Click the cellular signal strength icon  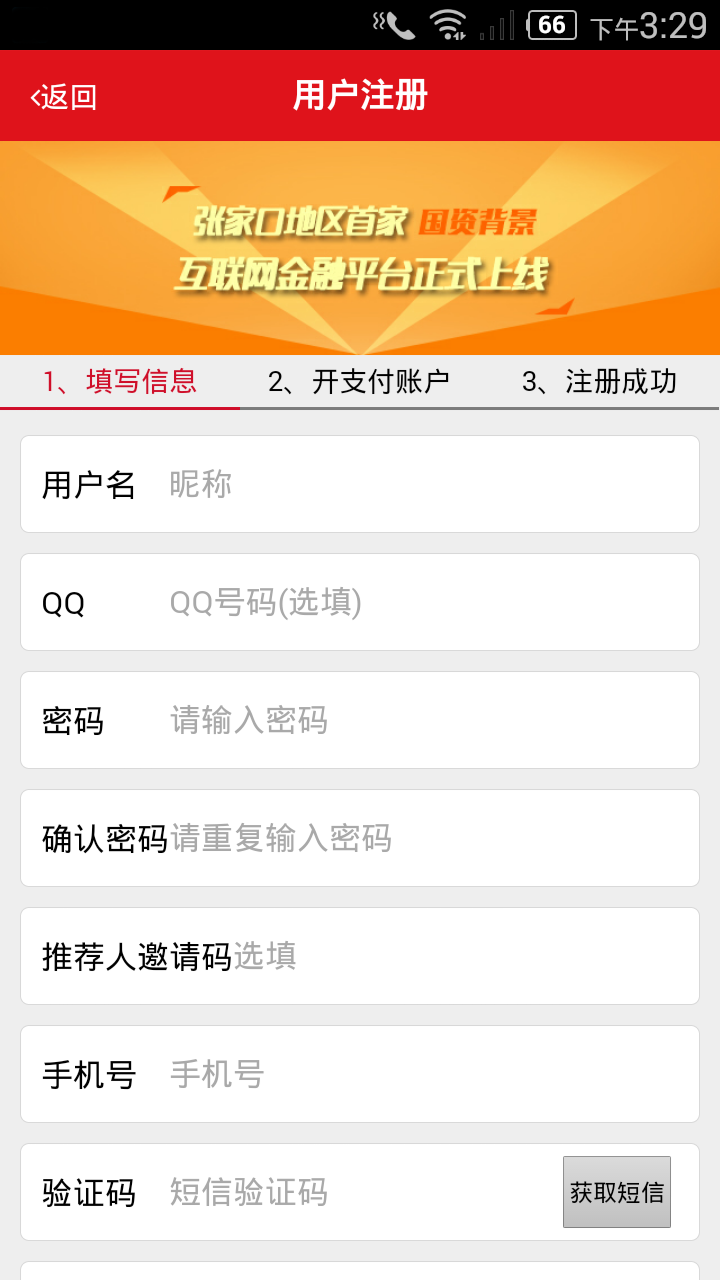[498, 28]
